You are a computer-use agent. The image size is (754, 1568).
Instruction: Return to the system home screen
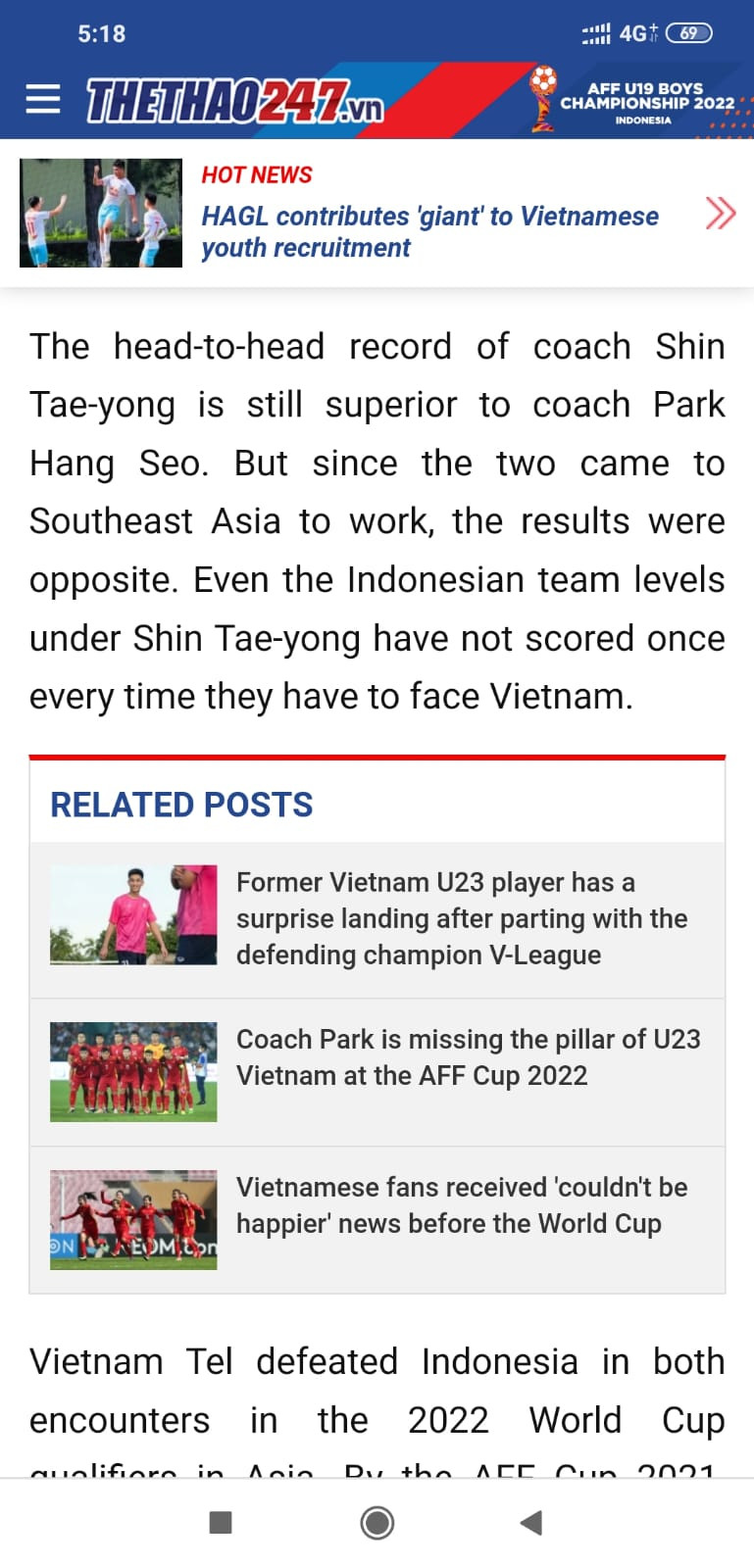[x=377, y=1522]
